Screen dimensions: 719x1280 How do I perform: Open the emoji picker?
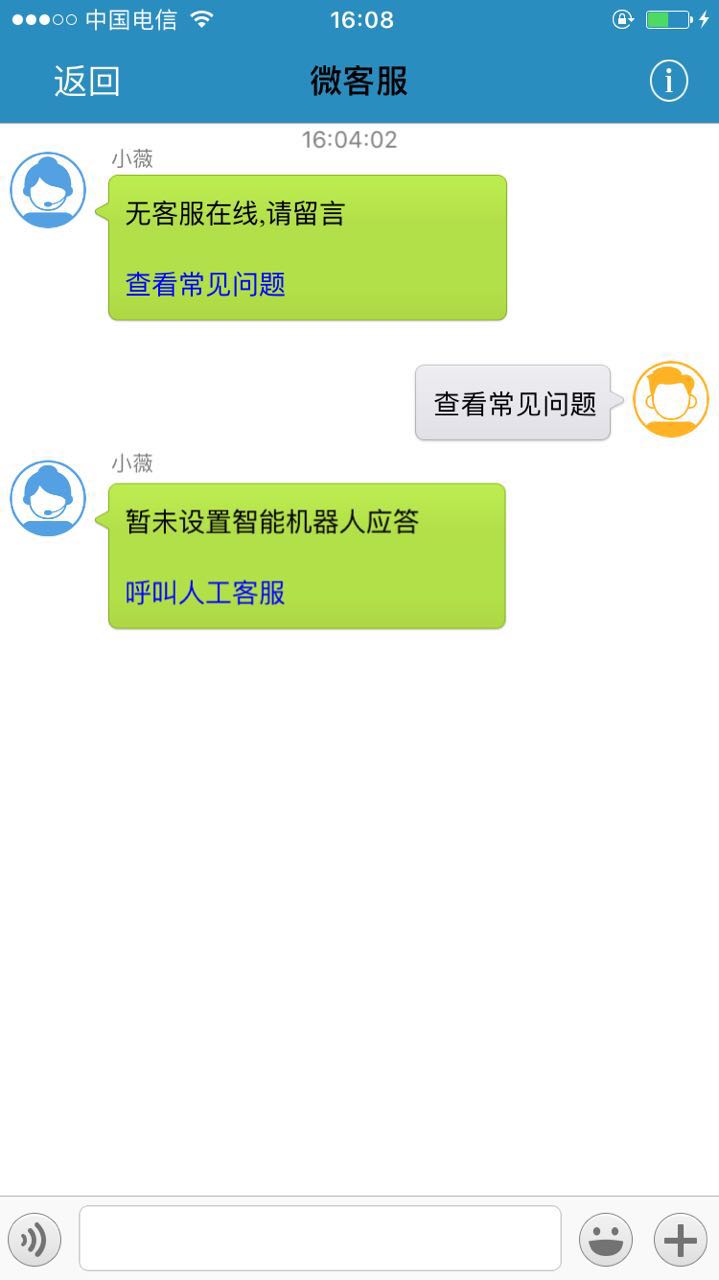(606, 1240)
